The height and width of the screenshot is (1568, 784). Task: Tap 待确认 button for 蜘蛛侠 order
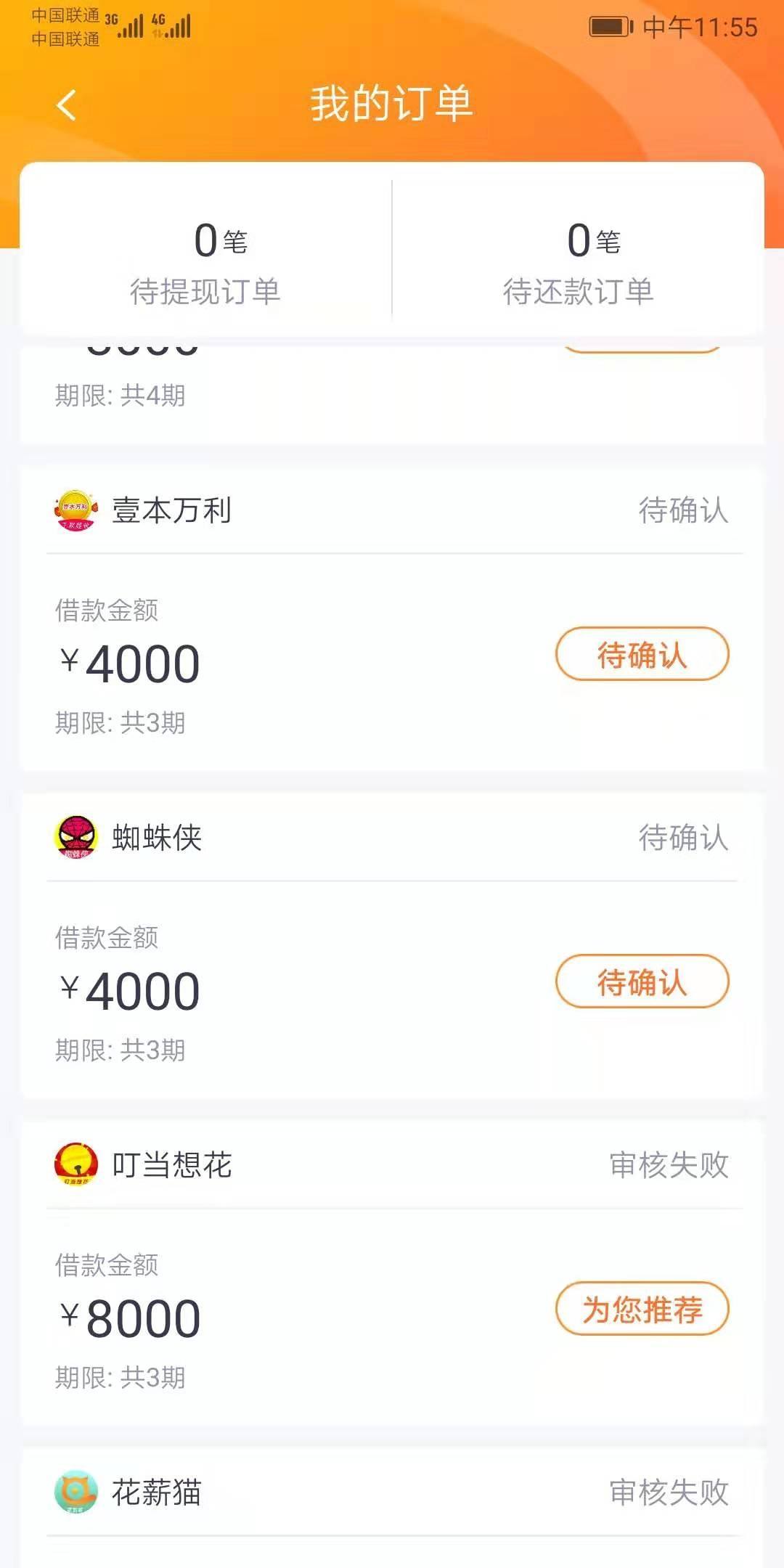(x=642, y=981)
